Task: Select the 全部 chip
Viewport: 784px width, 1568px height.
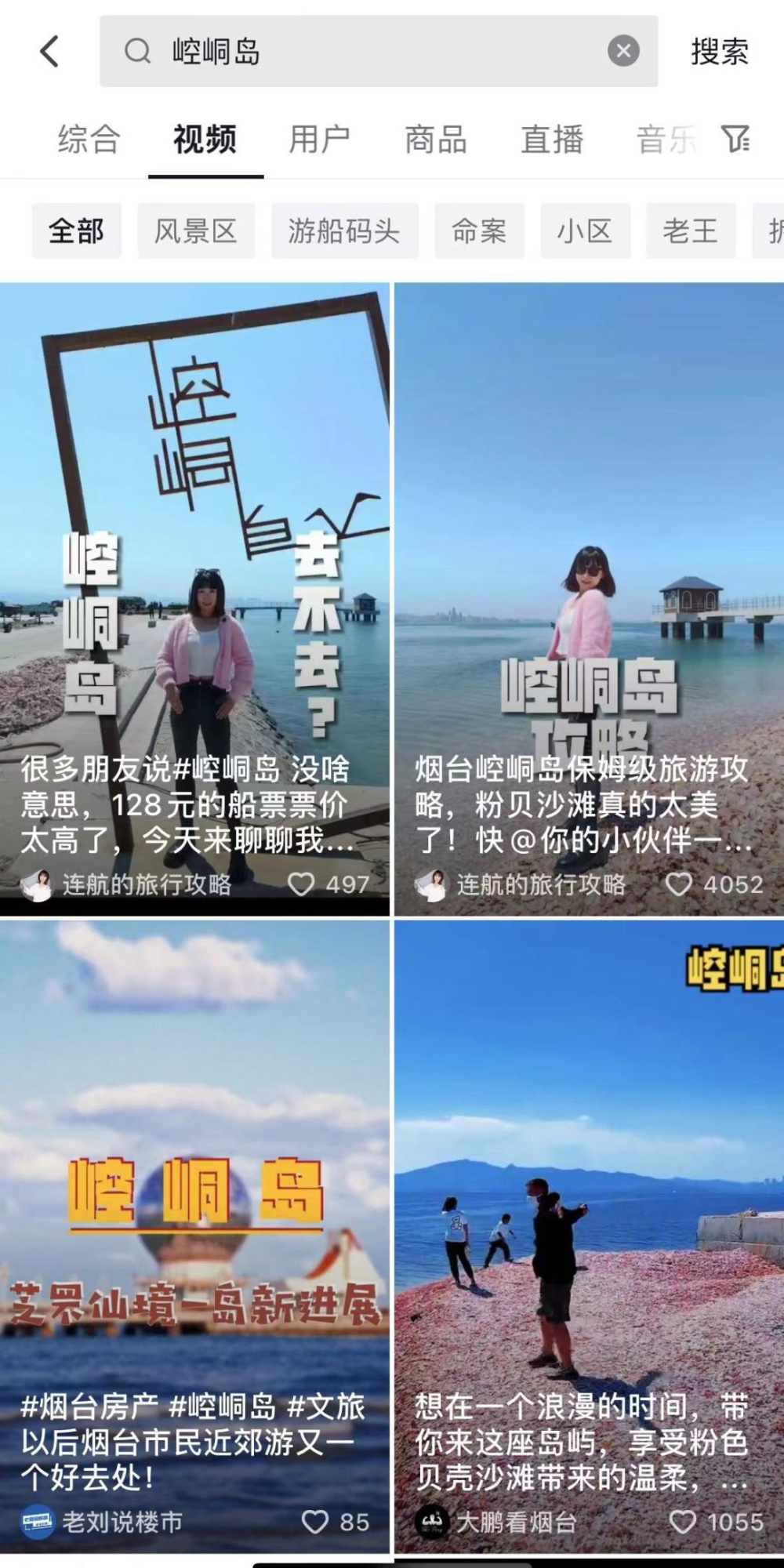Action: (x=76, y=231)
